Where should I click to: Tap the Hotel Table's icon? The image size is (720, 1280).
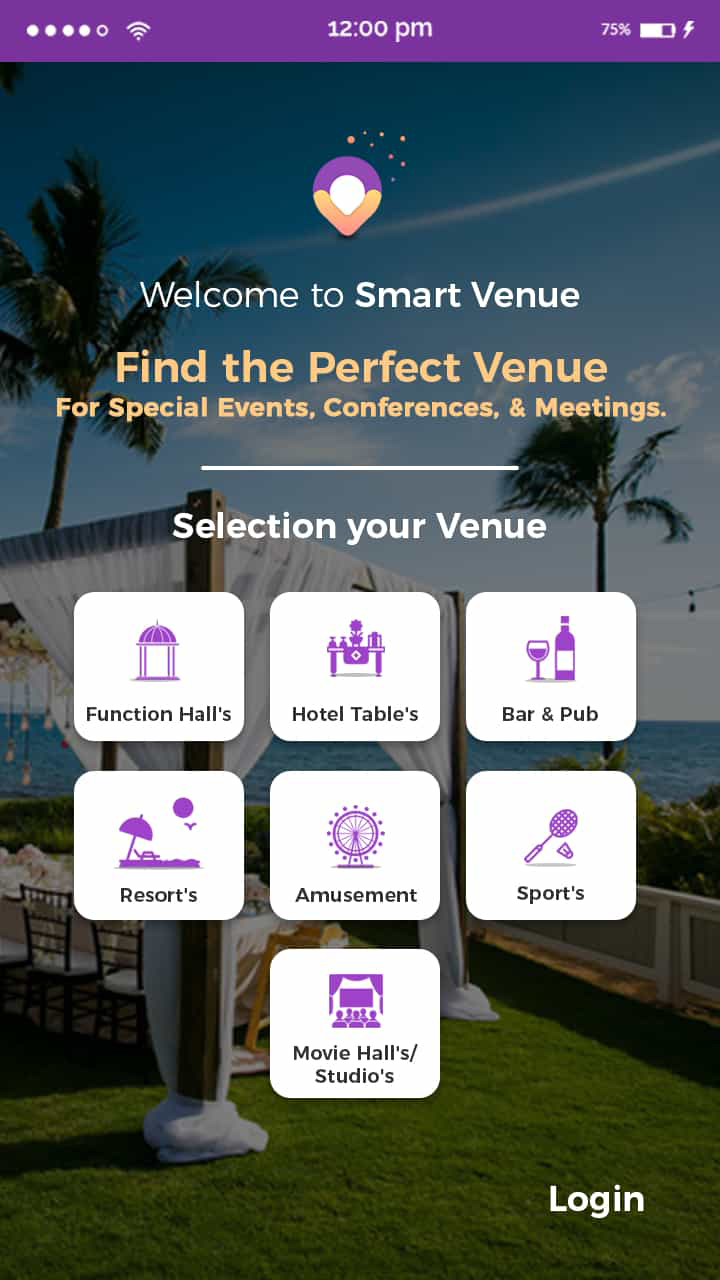[x=355, y=650]
